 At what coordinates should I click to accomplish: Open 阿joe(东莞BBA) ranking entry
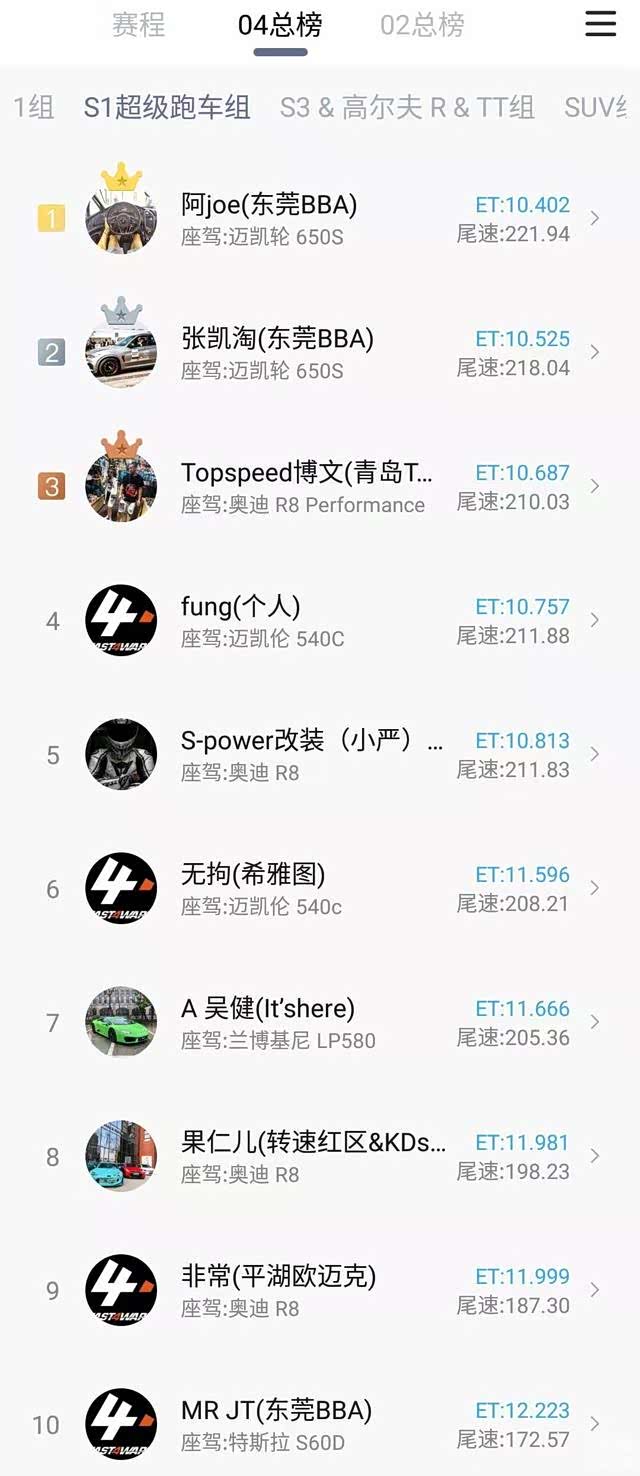320,218
